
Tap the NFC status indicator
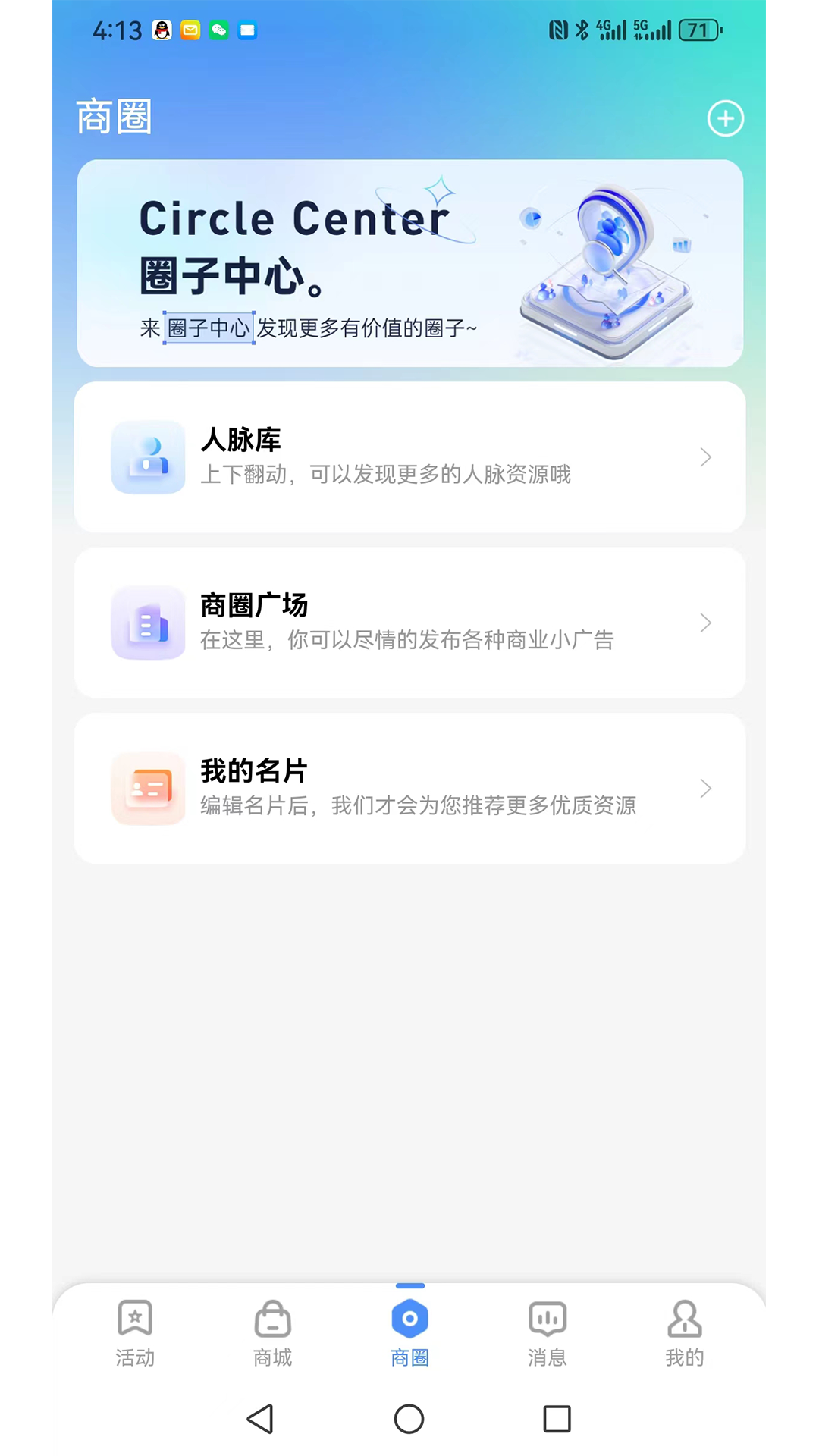(x=557, y=30)
